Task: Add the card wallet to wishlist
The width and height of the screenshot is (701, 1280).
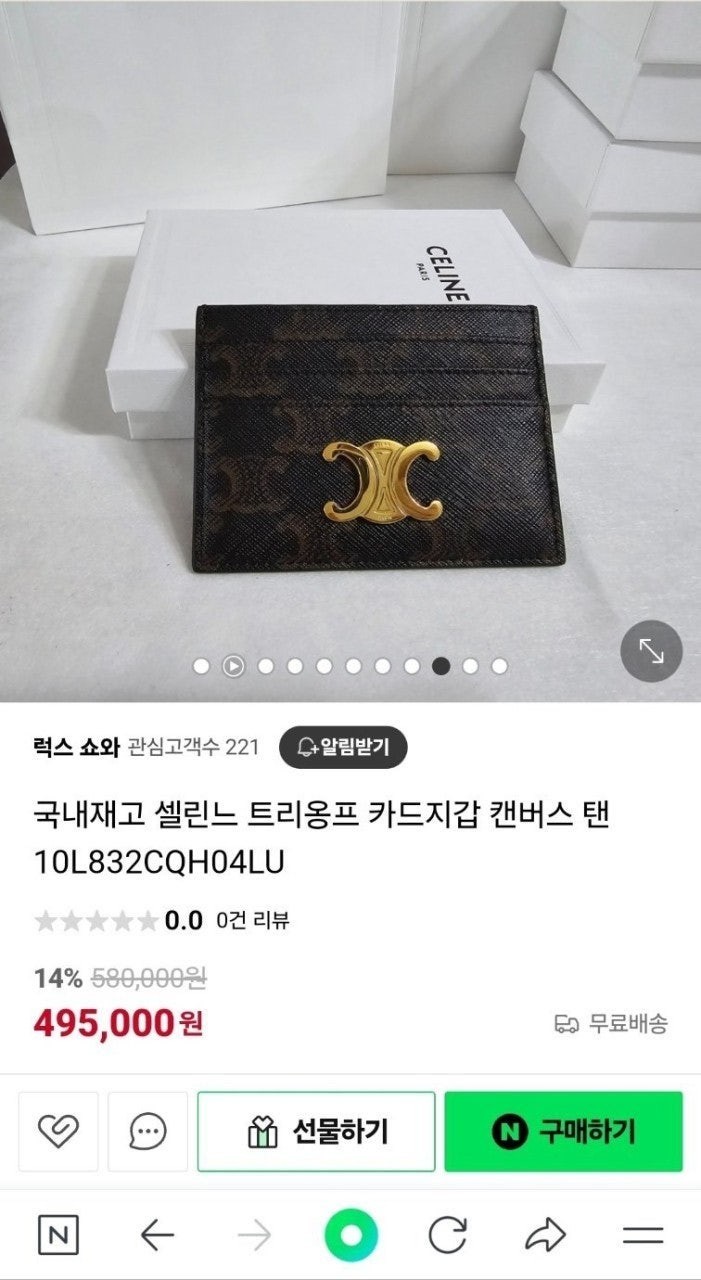Action: coord(58,1131)
